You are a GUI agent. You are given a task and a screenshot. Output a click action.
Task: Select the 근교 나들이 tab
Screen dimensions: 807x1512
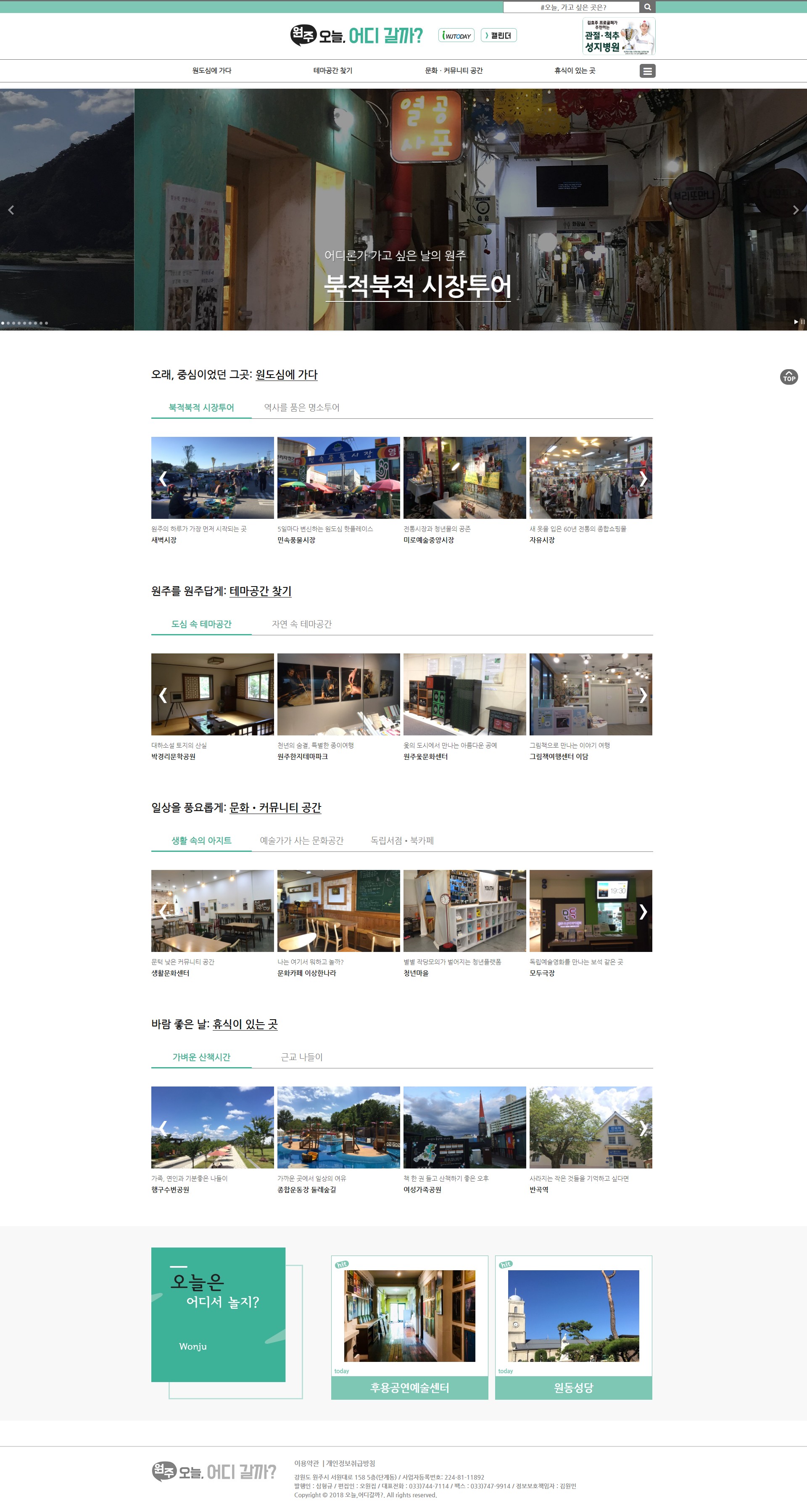tap(302, 1057)
